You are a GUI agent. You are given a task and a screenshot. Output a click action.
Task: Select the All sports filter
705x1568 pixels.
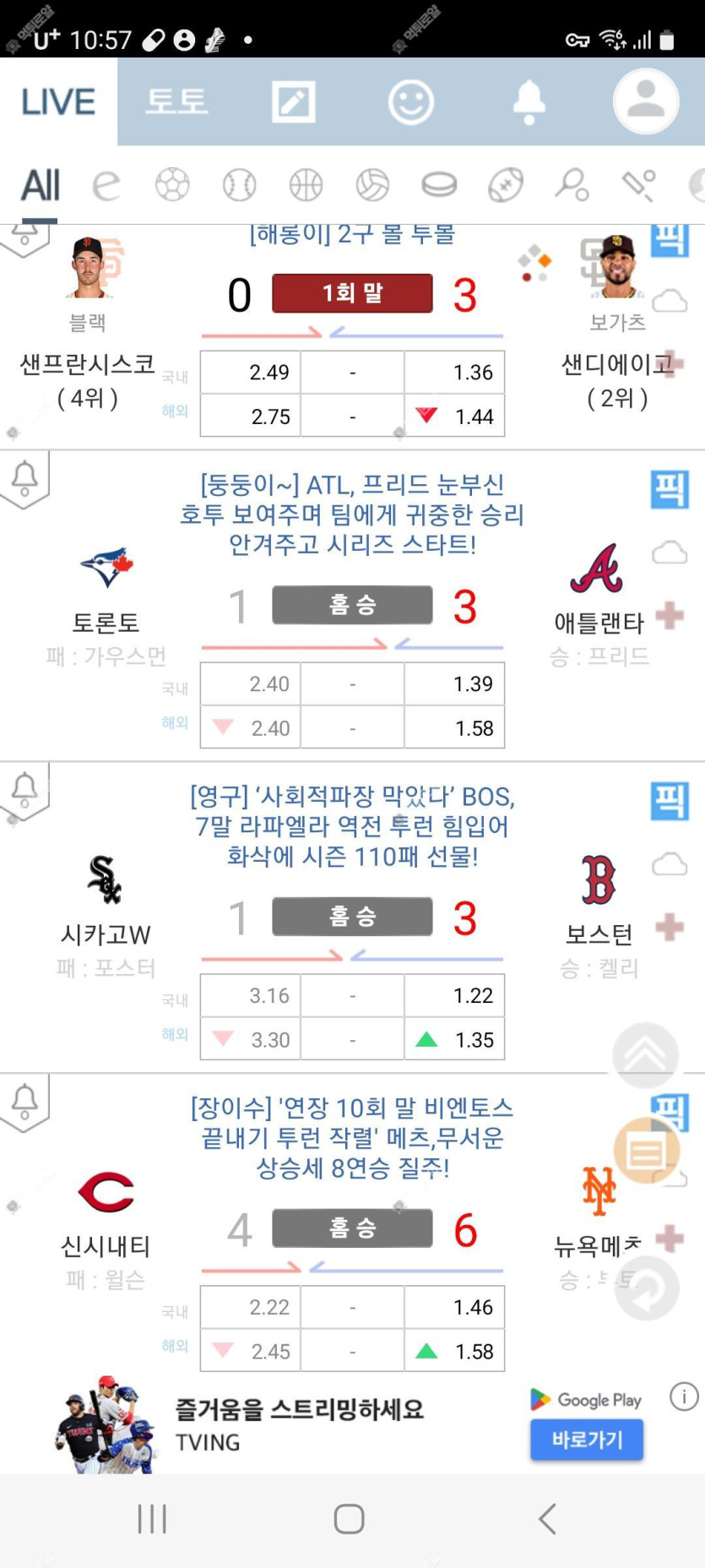(x=40, y=185)
